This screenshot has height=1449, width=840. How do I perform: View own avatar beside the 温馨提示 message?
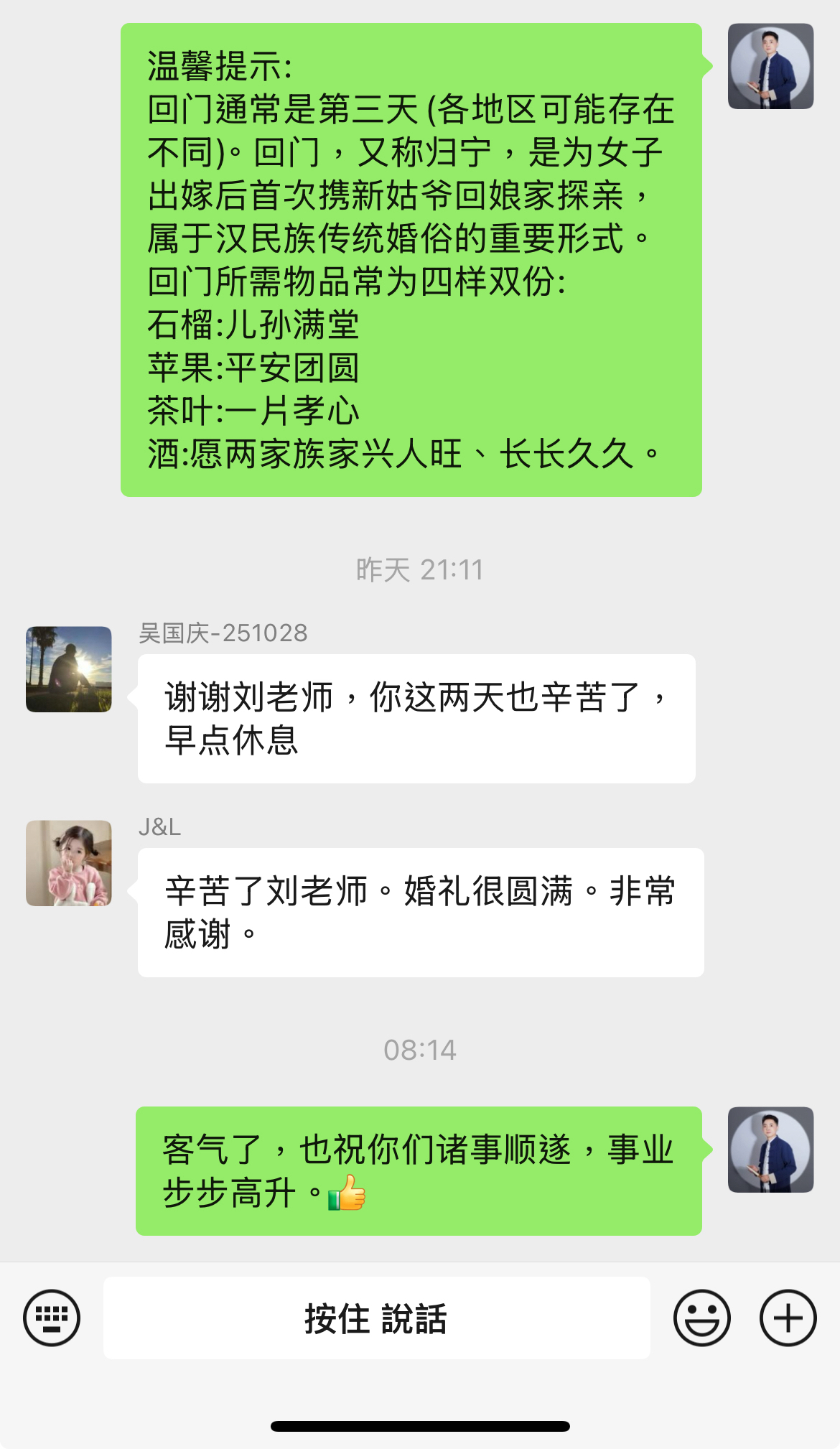770,66
